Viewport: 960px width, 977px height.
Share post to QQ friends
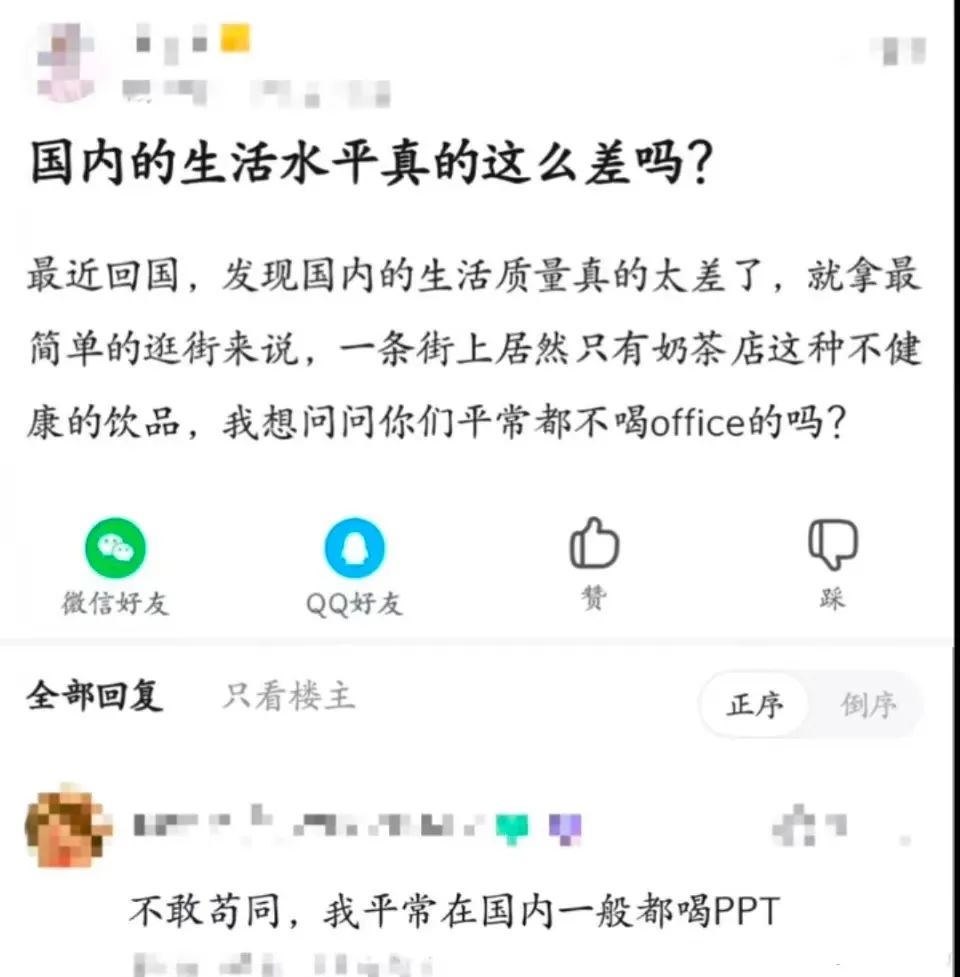click(354, 549)
